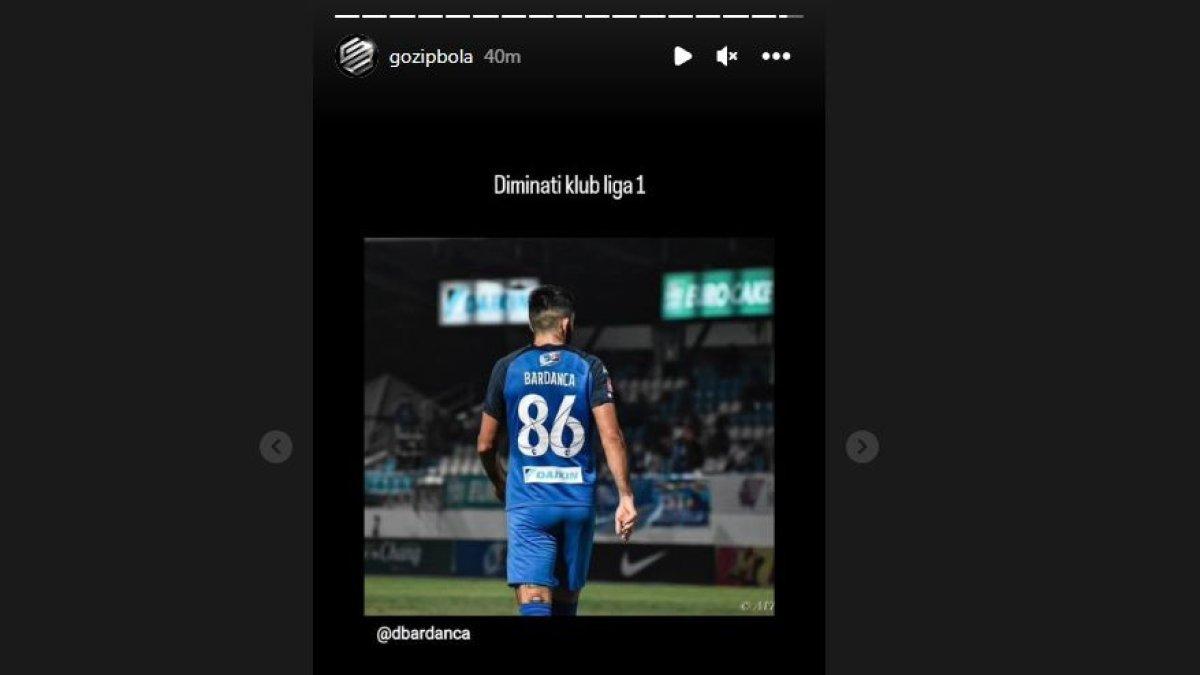Image resolution: width=1200 pixels, height=675 pixels.
Task: Skip to the next story
Action: pos(862,447)
